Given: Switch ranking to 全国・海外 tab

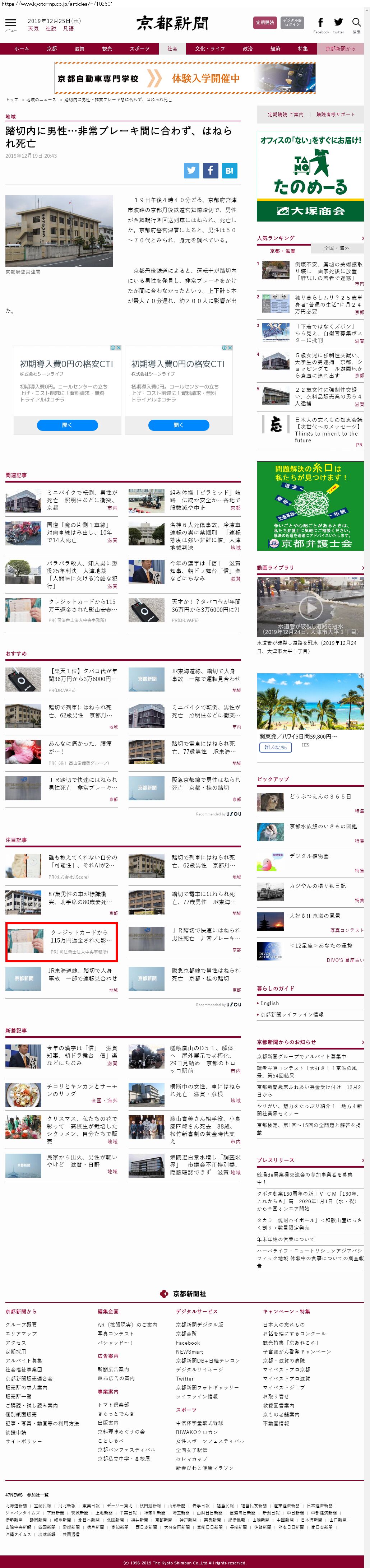Looking at the screenshot, I should (337, 248).
